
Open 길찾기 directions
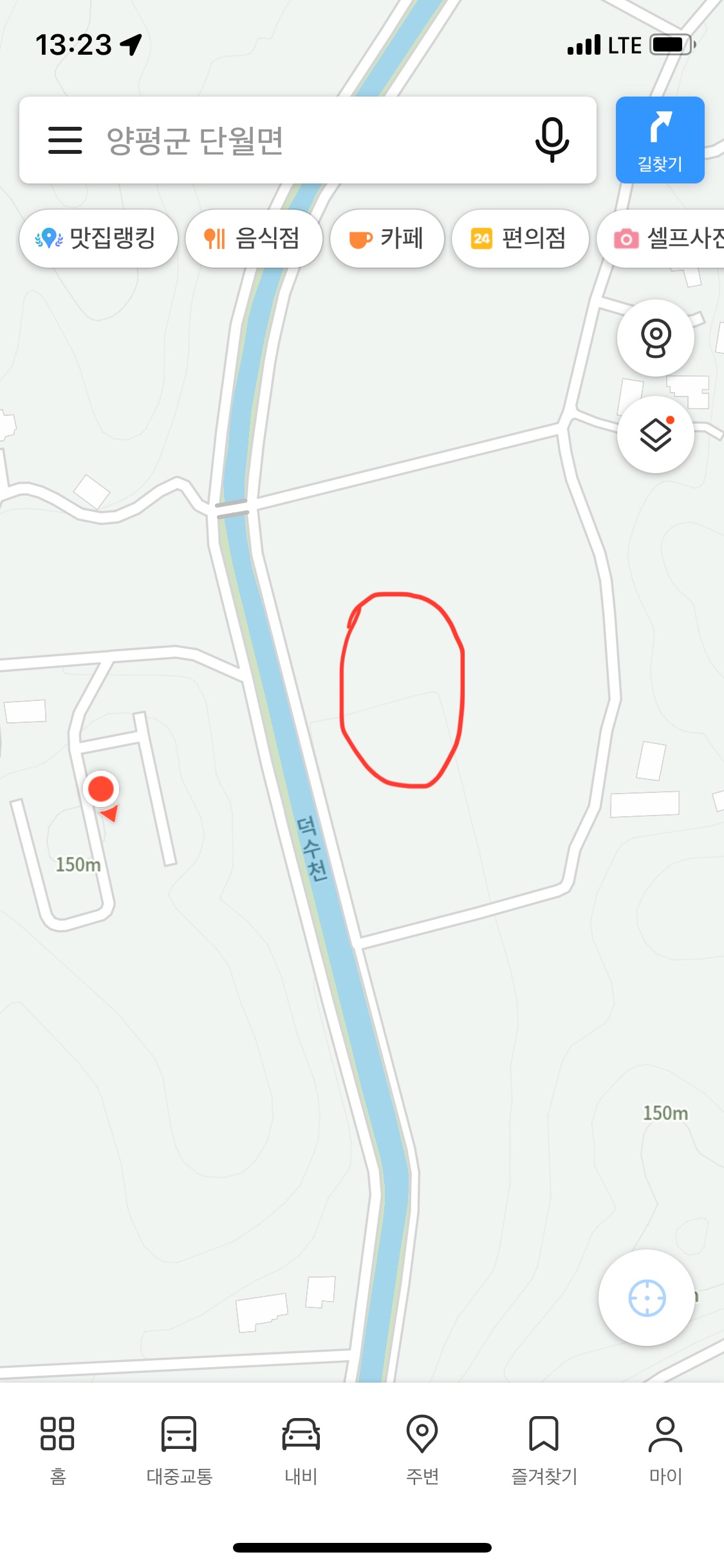[660, 140]
